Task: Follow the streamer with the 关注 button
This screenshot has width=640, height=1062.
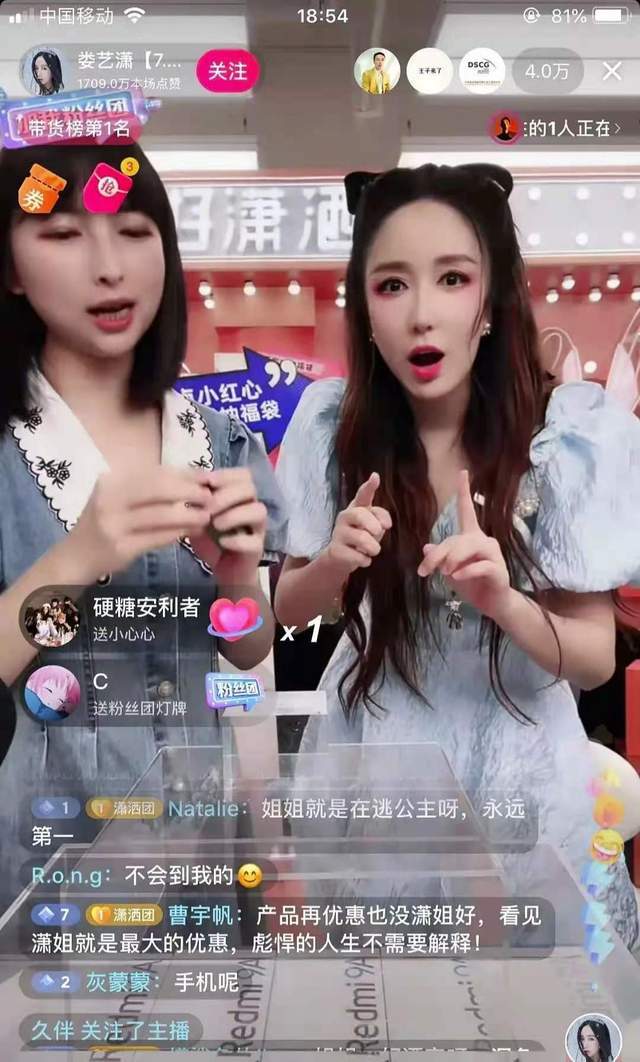Action: tap(227, 71)
